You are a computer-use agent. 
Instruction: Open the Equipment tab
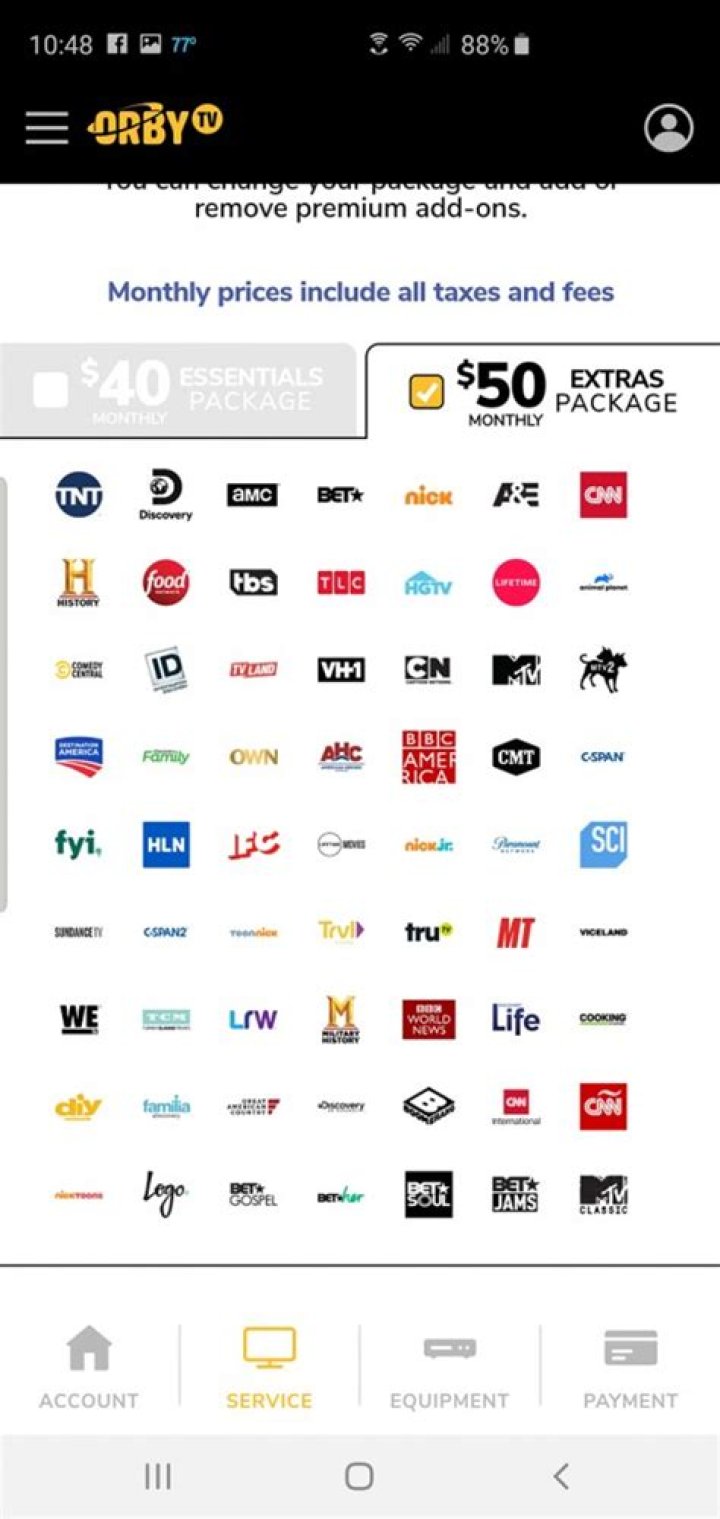point(449,1366)
